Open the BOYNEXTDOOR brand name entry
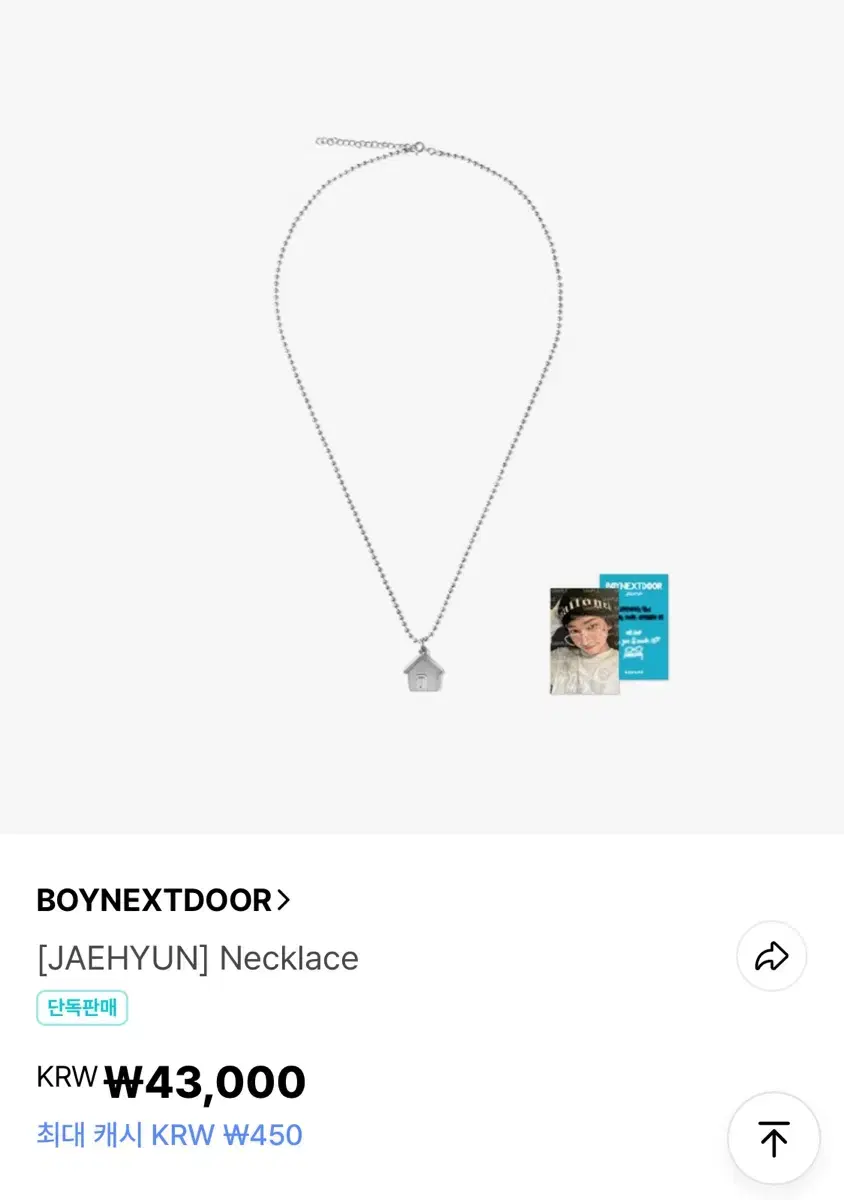The image size is (844, 1200). click(x=150, y=898)
